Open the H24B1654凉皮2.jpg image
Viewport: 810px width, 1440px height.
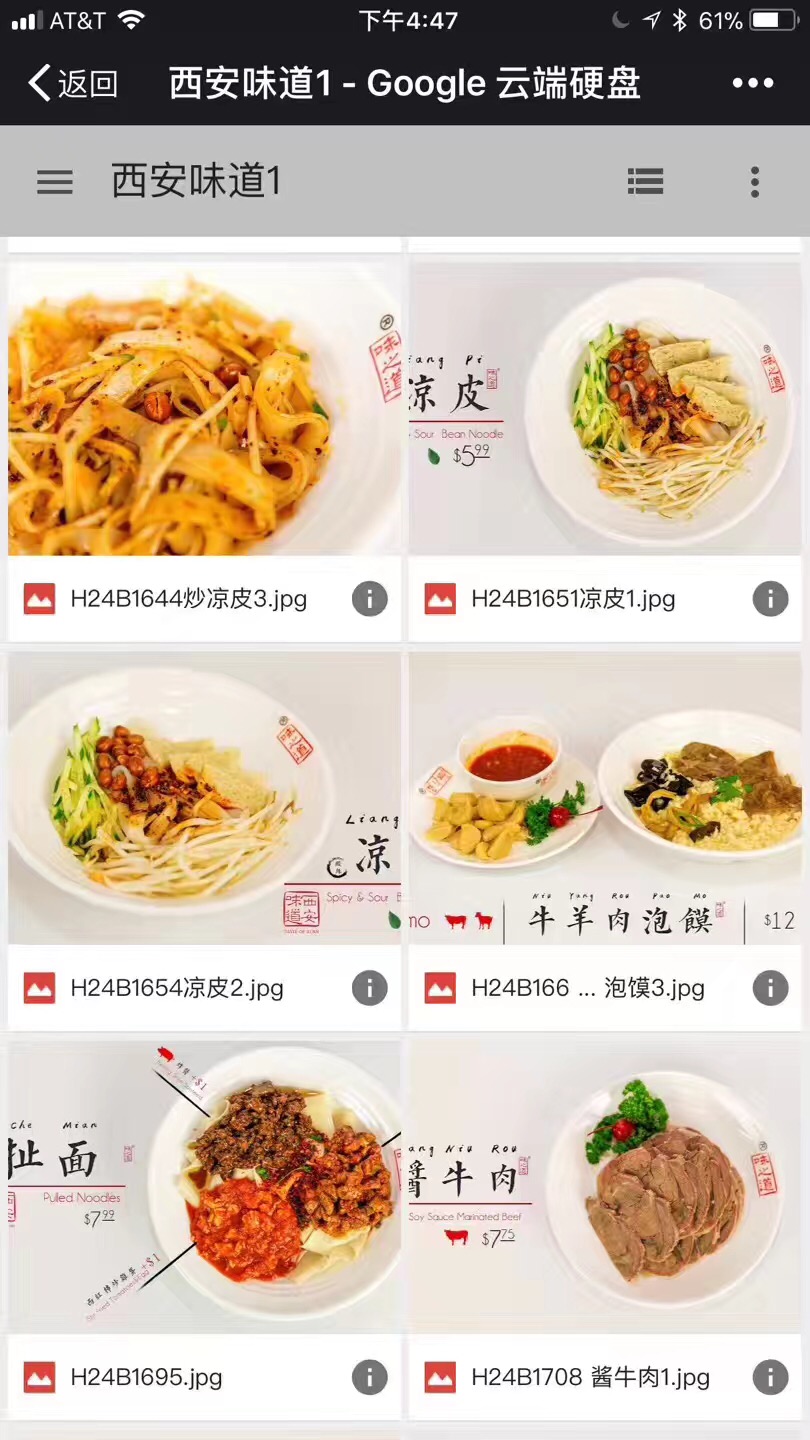[204, 798]
